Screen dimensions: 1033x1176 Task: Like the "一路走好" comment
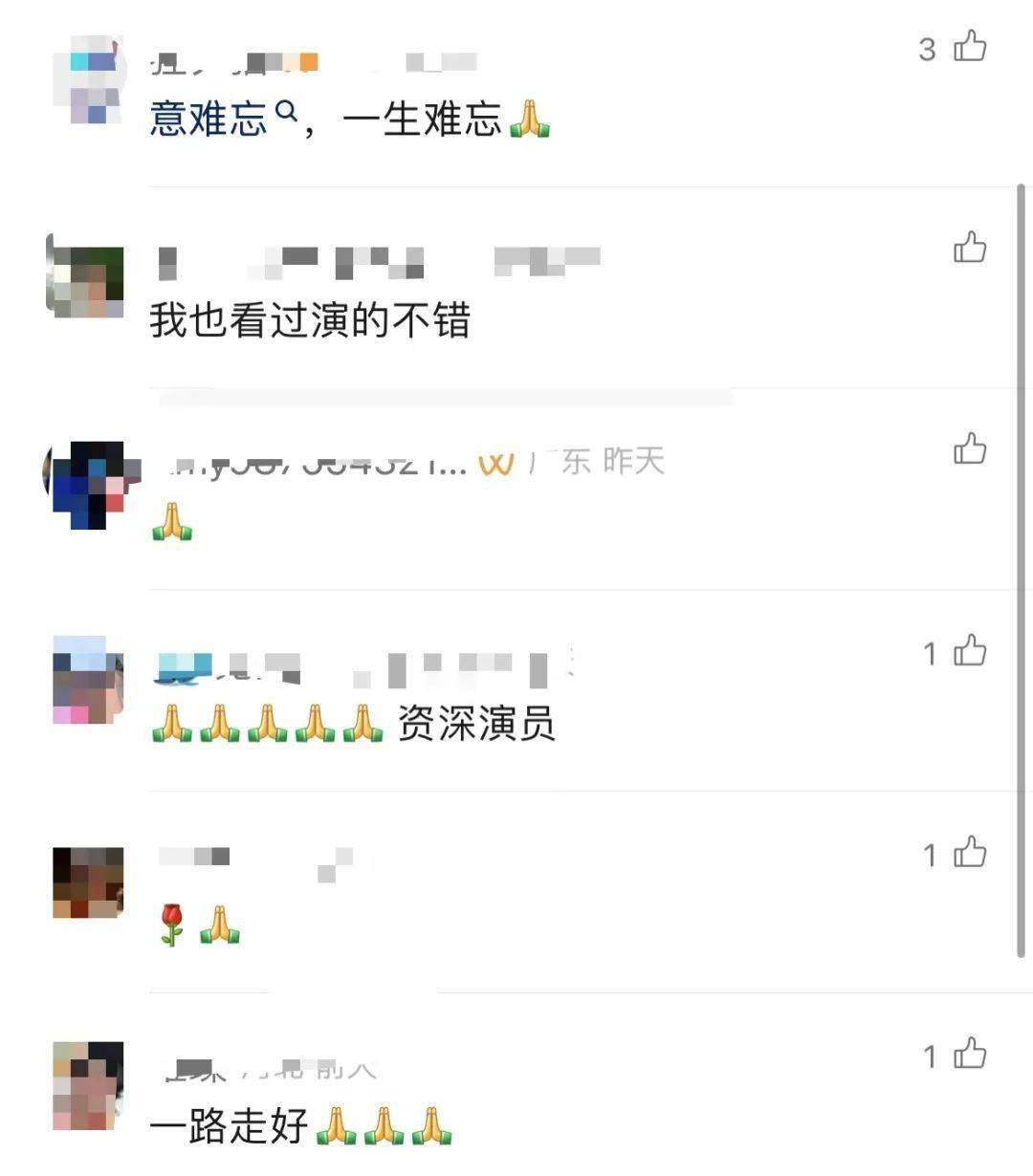click(972, 1054)
